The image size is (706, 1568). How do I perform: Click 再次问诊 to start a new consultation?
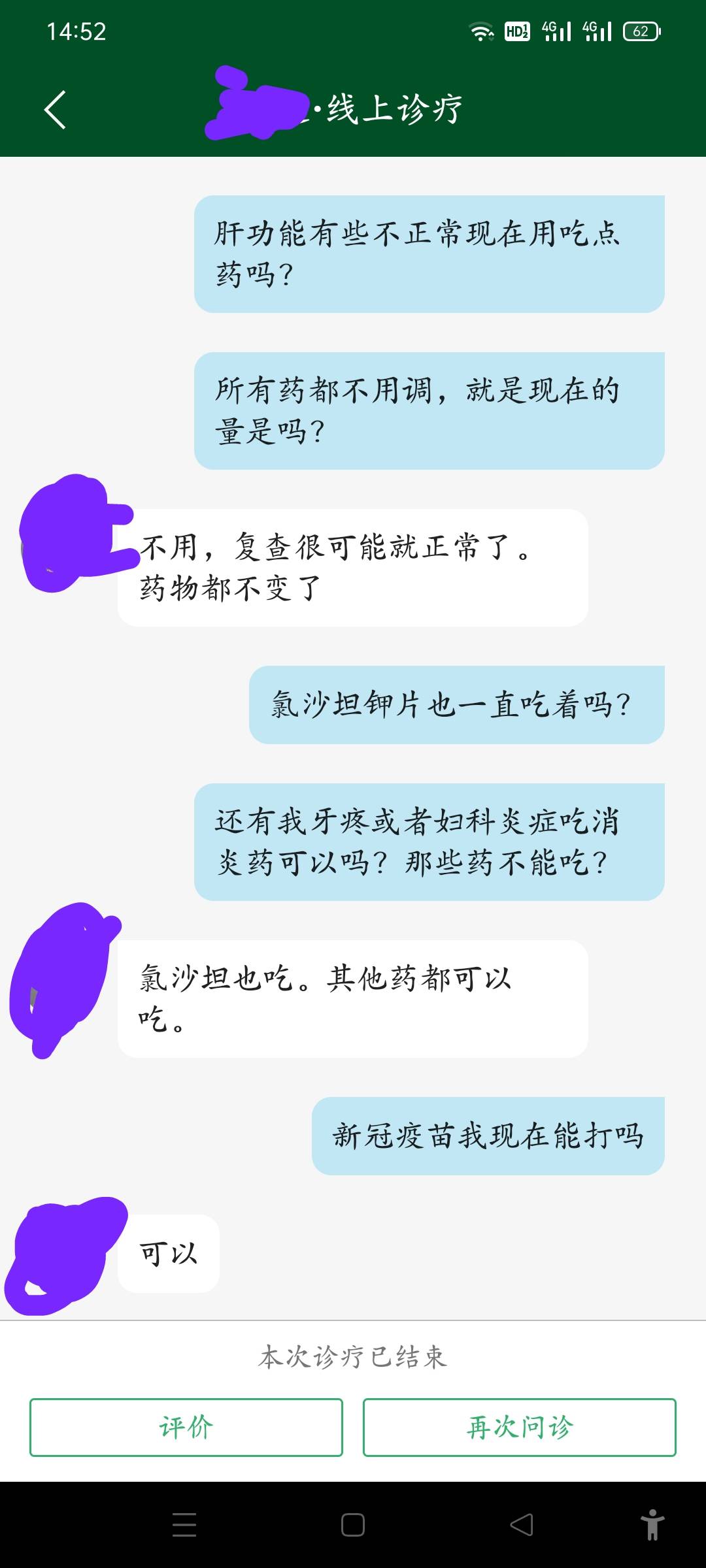pyautogui.click(x=520, y=1428)
